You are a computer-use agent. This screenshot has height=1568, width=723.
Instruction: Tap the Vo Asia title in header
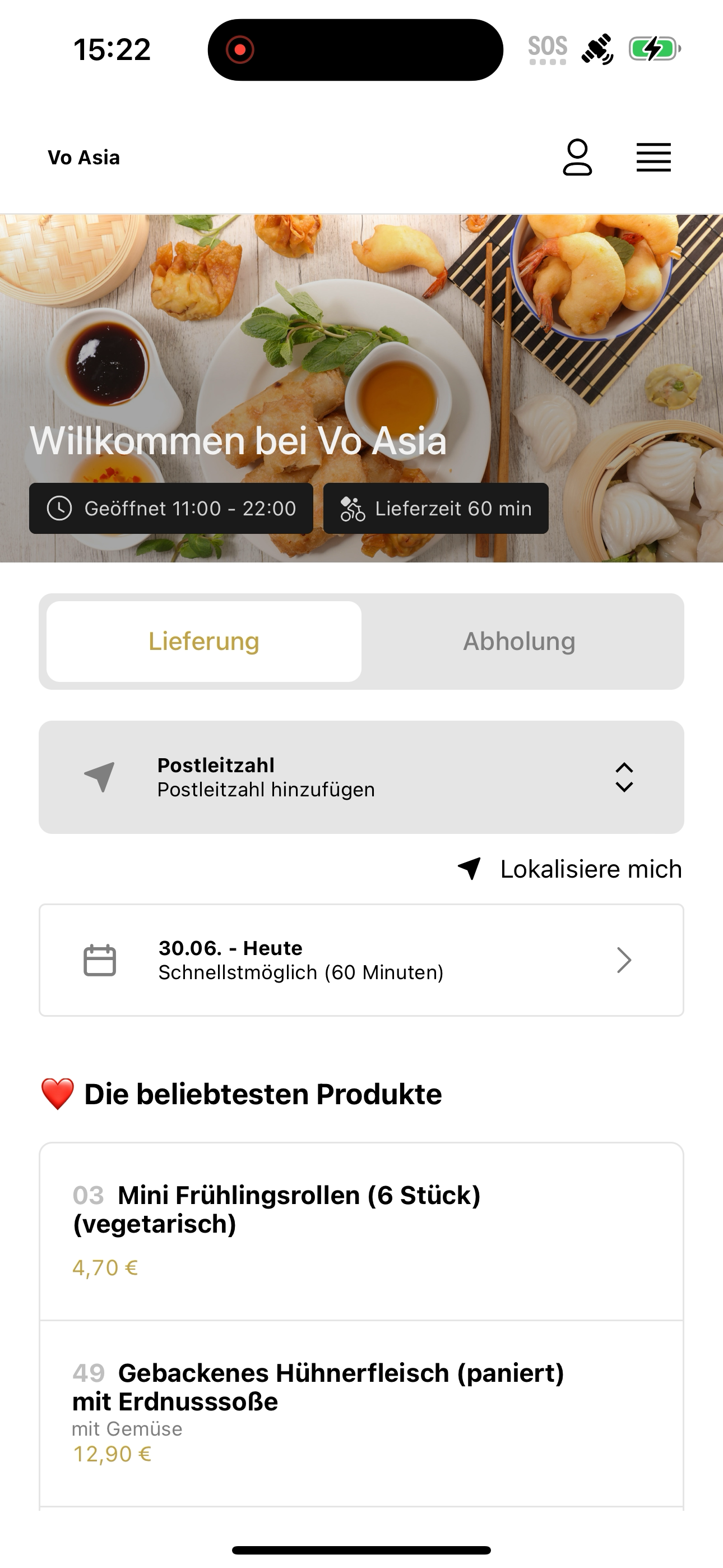pos(84,158)
